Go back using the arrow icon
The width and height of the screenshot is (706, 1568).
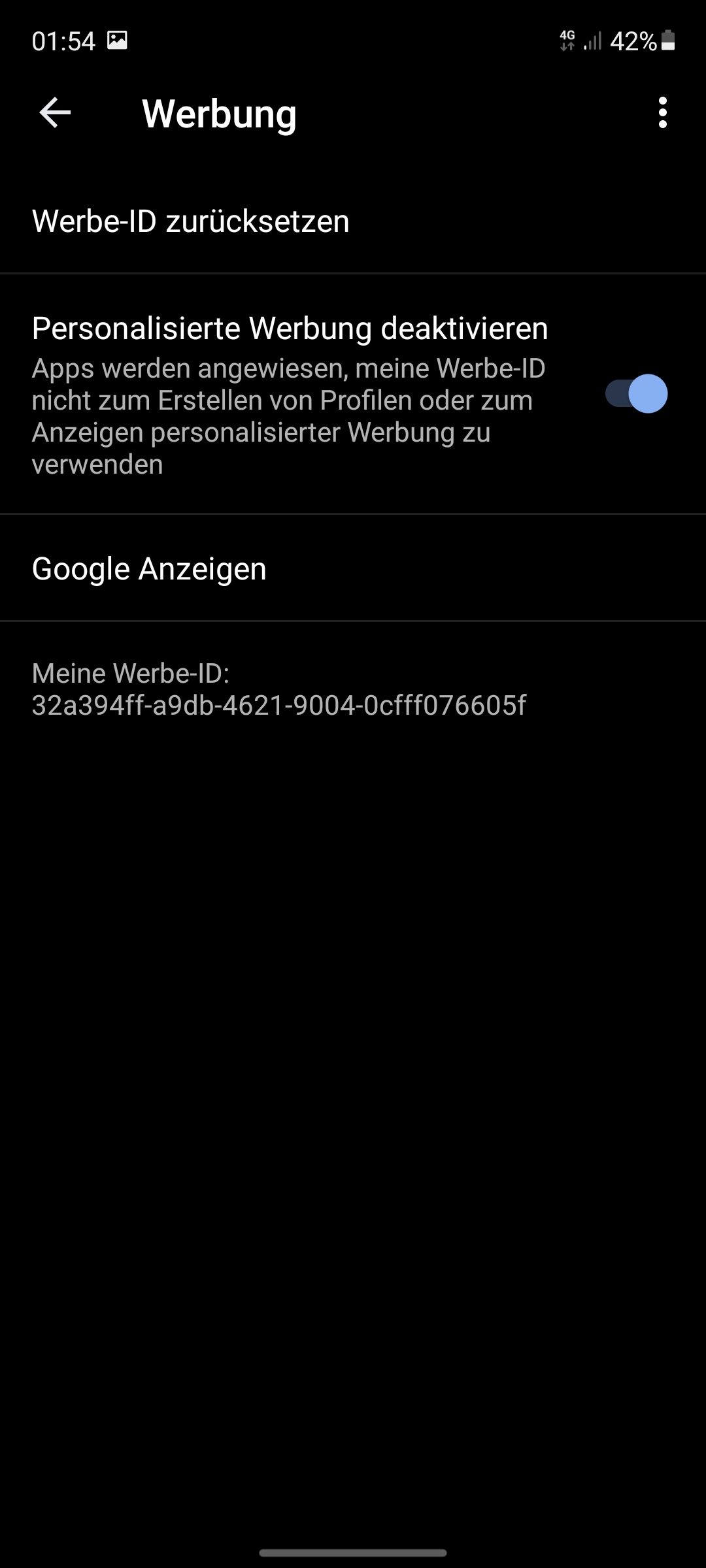tap(55, 113)
